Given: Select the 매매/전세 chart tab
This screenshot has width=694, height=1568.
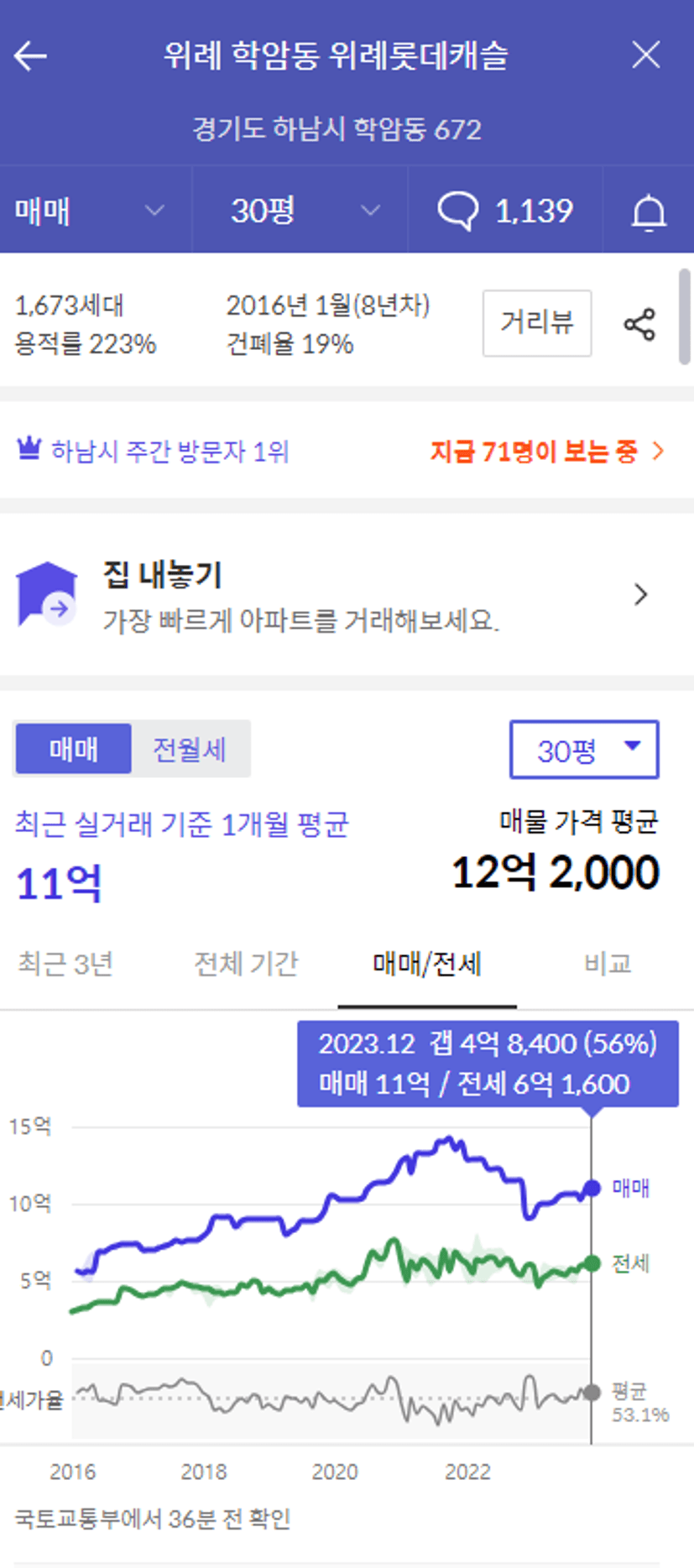Looking at the screenshot, I should click(x=427, y=964).
